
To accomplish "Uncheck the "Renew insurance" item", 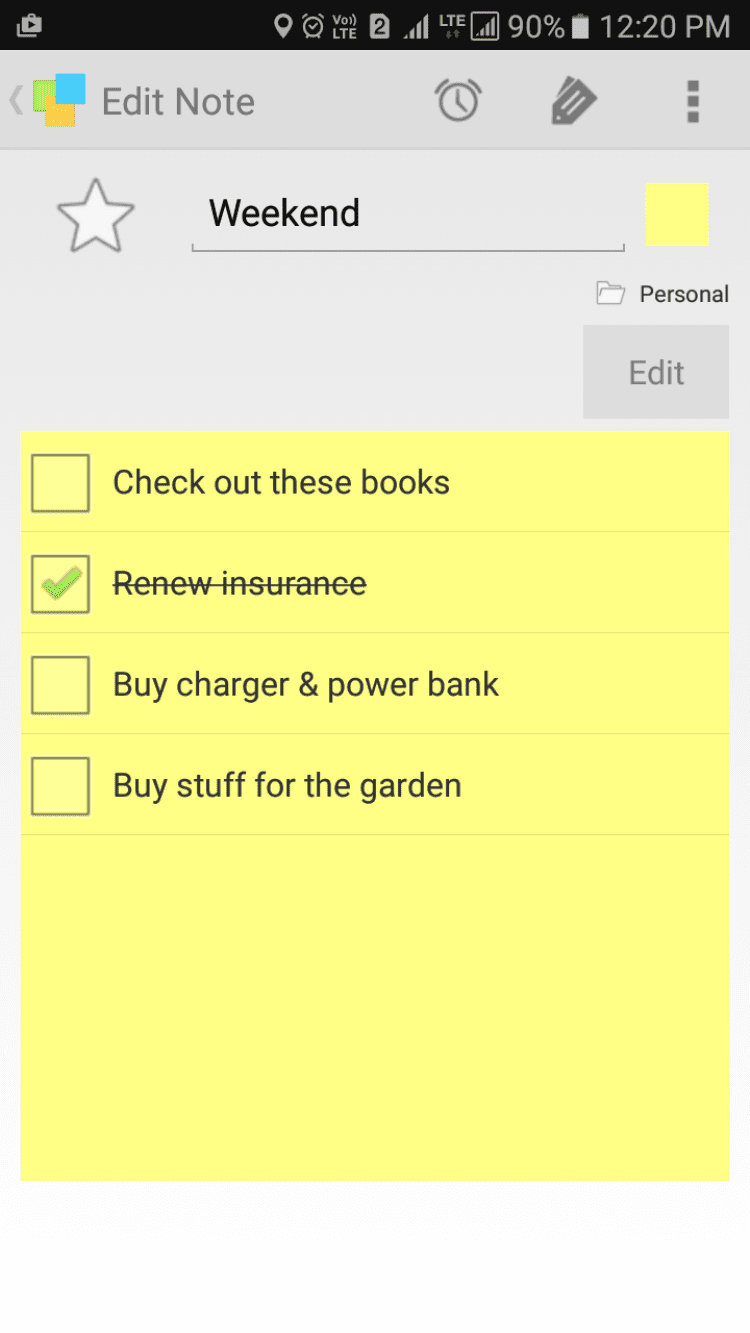I will [61, 584].
